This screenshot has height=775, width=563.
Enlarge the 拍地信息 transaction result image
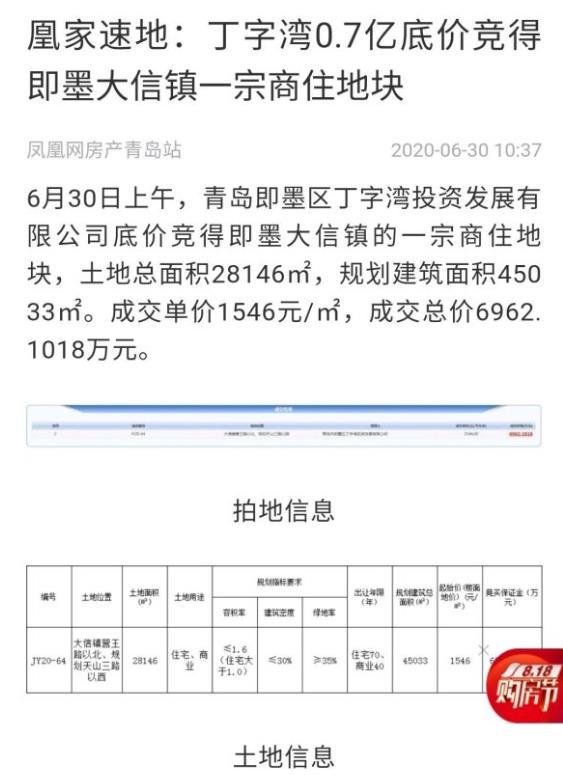[x=284, y=426]
